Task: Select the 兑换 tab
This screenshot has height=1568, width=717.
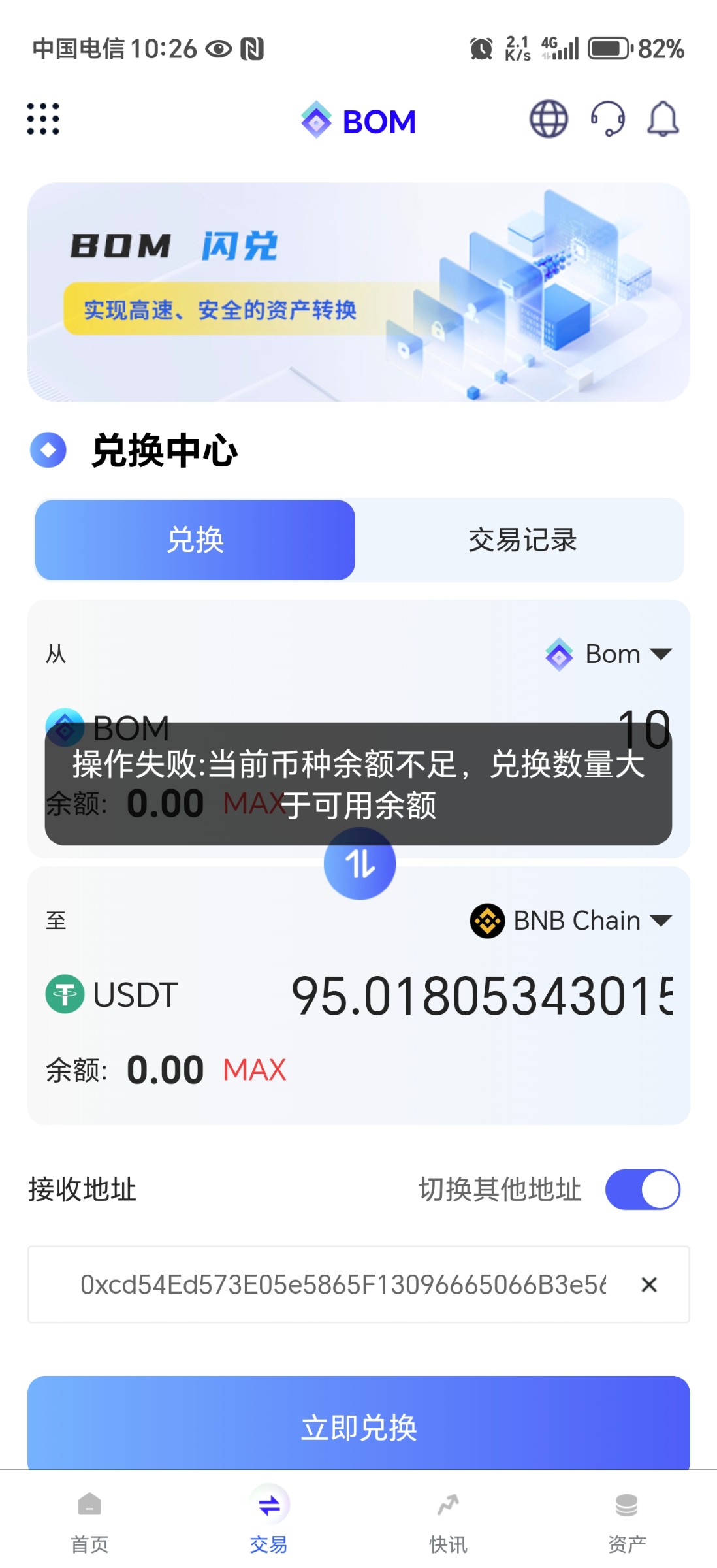Action: (195, 540)
